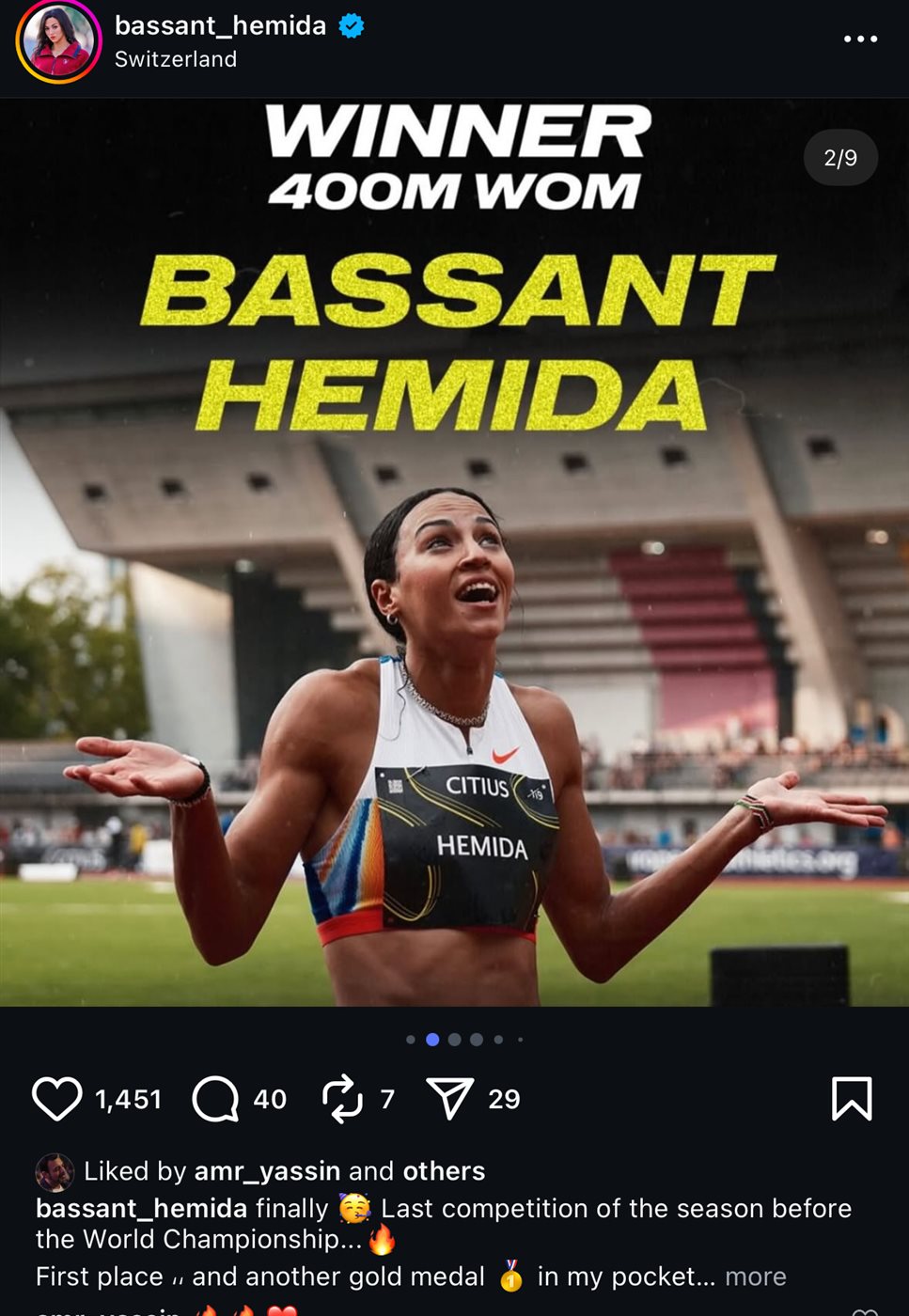Expand caption with the more link

pyautogui.click(x=756, y=1277)
